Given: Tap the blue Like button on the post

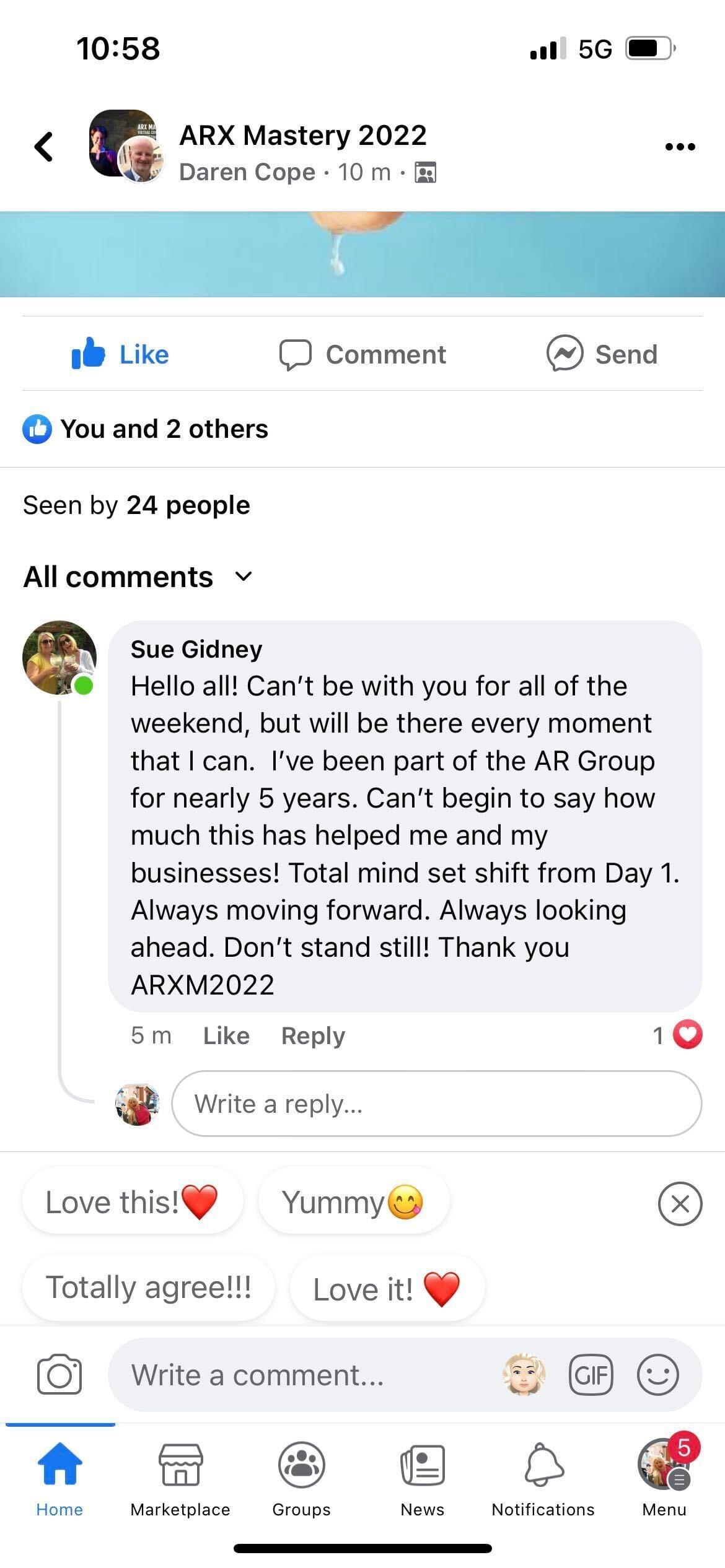Looking at the screenshot, I should [x=120, y=354].
